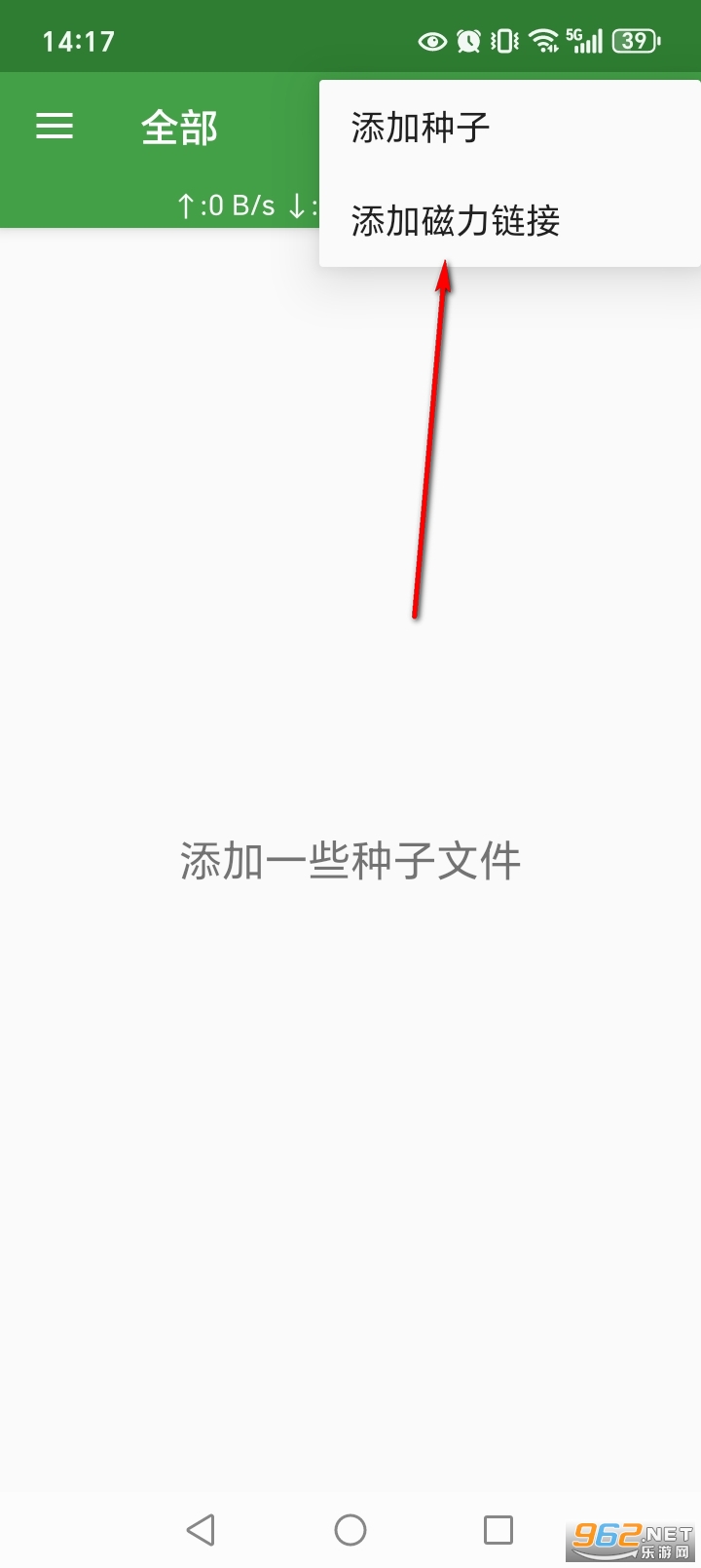Choose 添加磁力链接 menu option

tap(456, 221)
